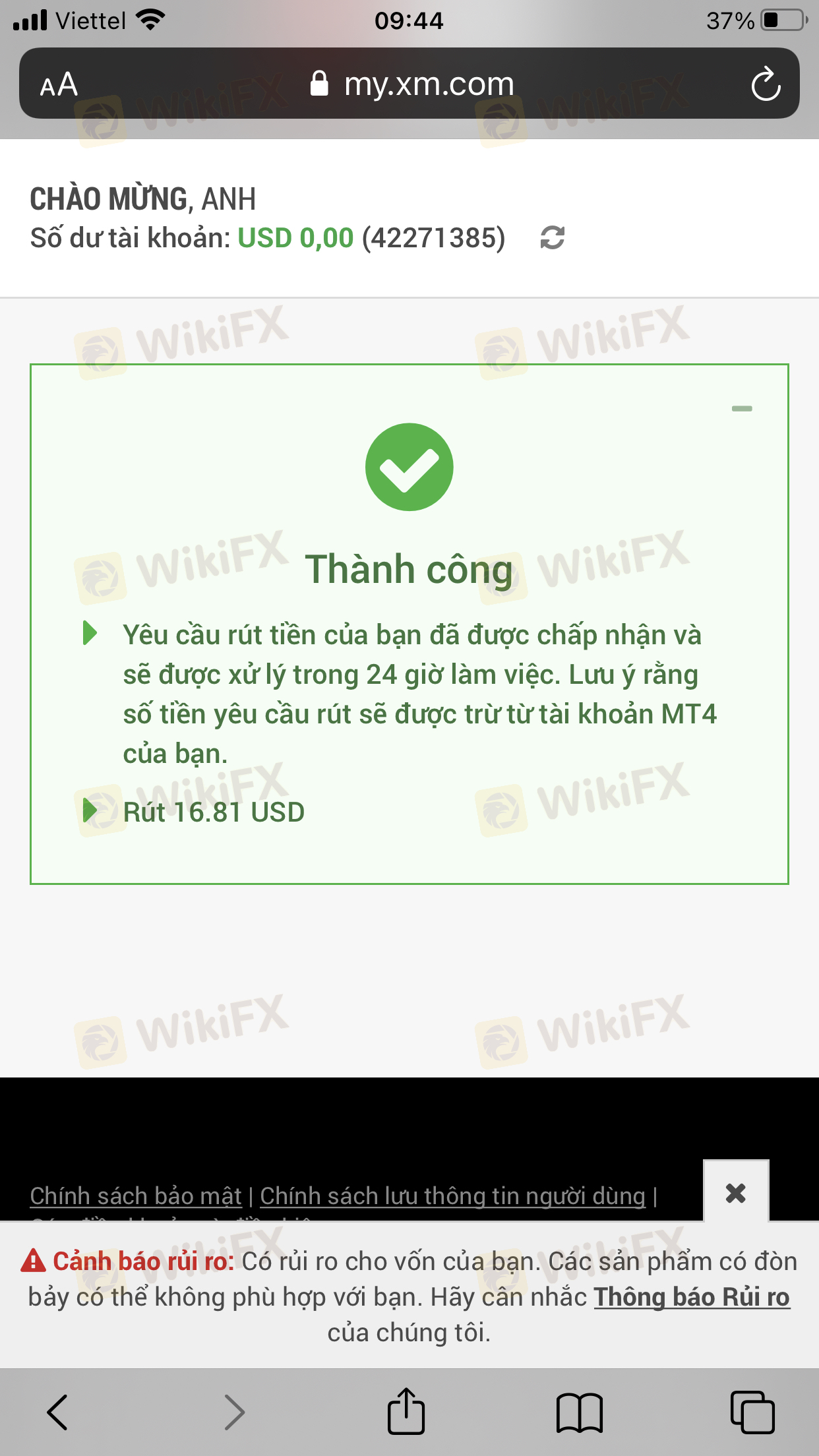The image size is (819, 1456).
Task: Open Chính sách lưu thông tin người dùng
Action: coord(452,1196)
